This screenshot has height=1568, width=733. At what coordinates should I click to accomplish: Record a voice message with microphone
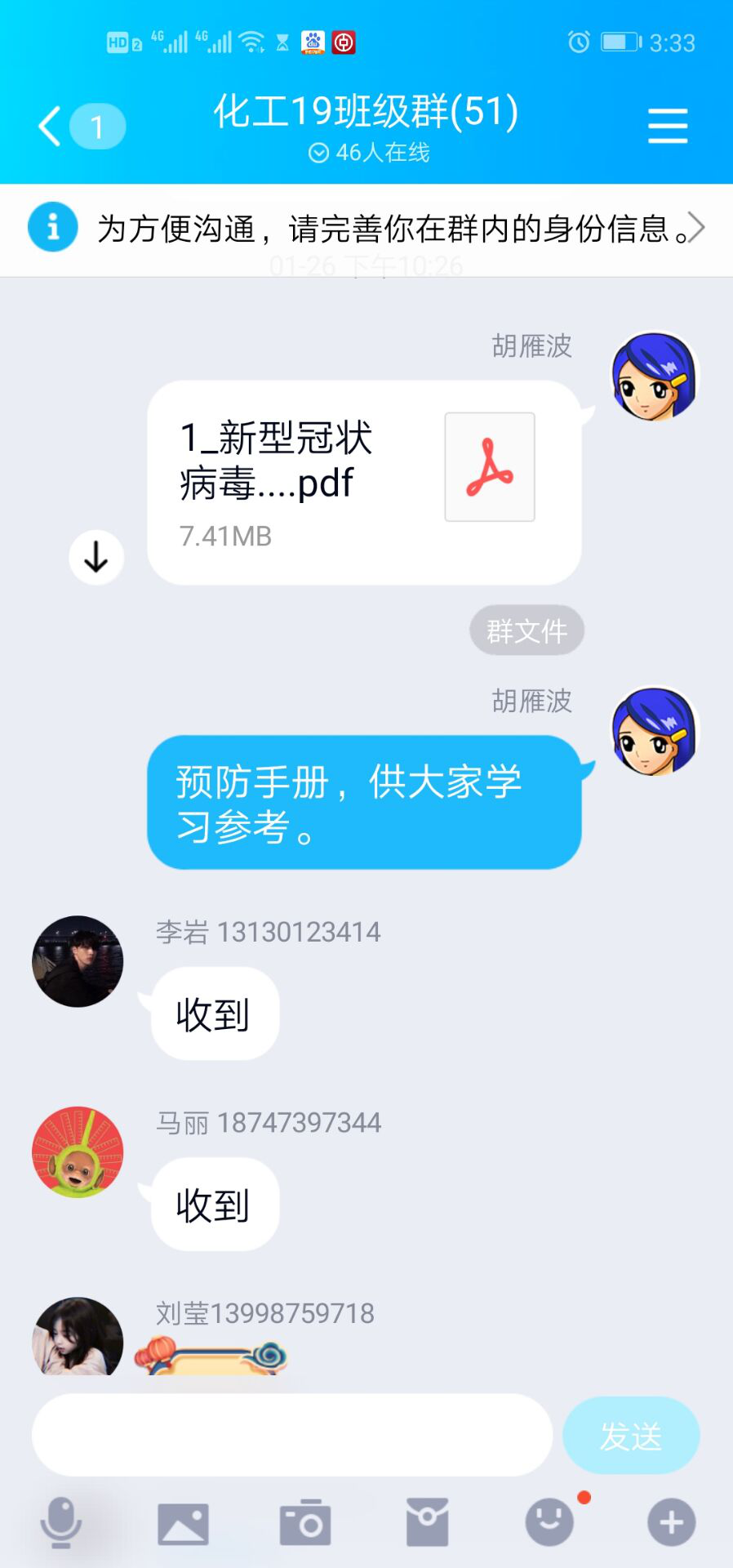pyautogui.click(x=61, y=1523)
